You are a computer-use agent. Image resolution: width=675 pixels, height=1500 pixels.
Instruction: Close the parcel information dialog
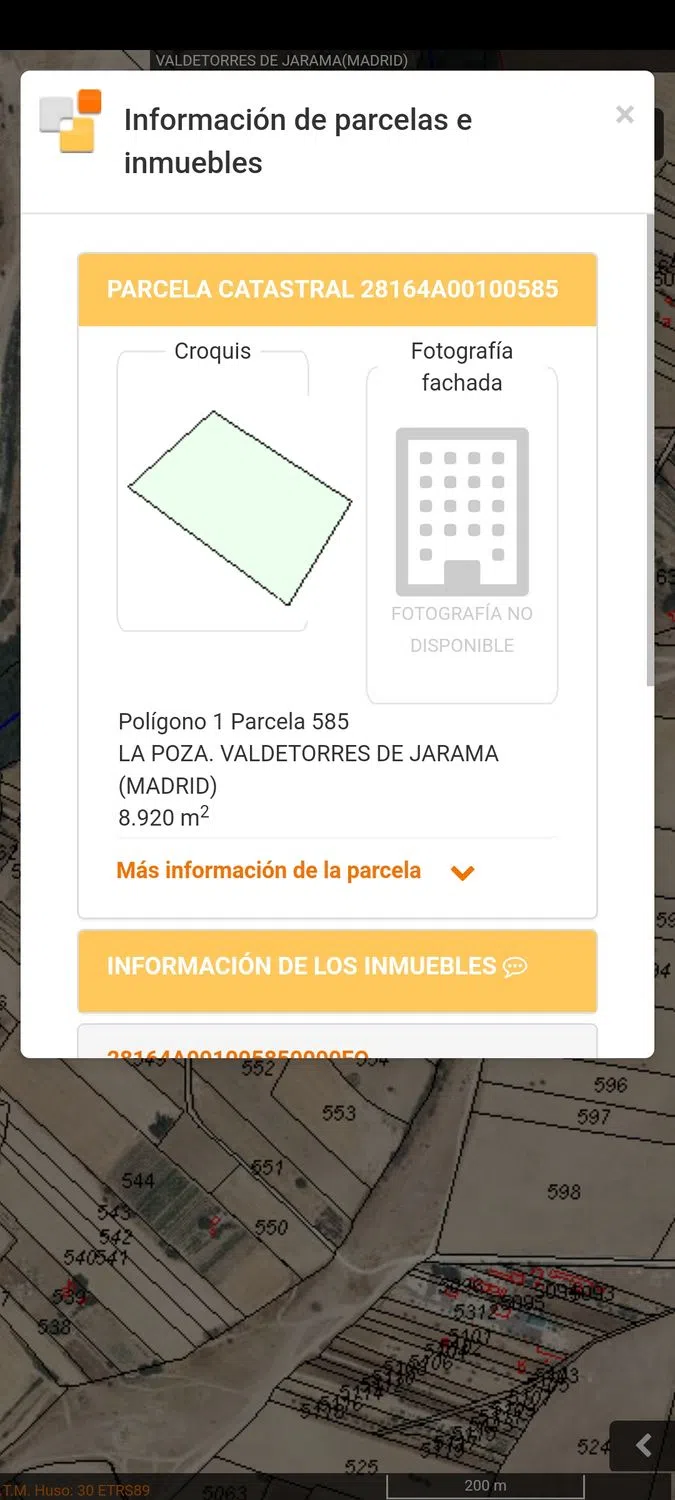(625, 115)
